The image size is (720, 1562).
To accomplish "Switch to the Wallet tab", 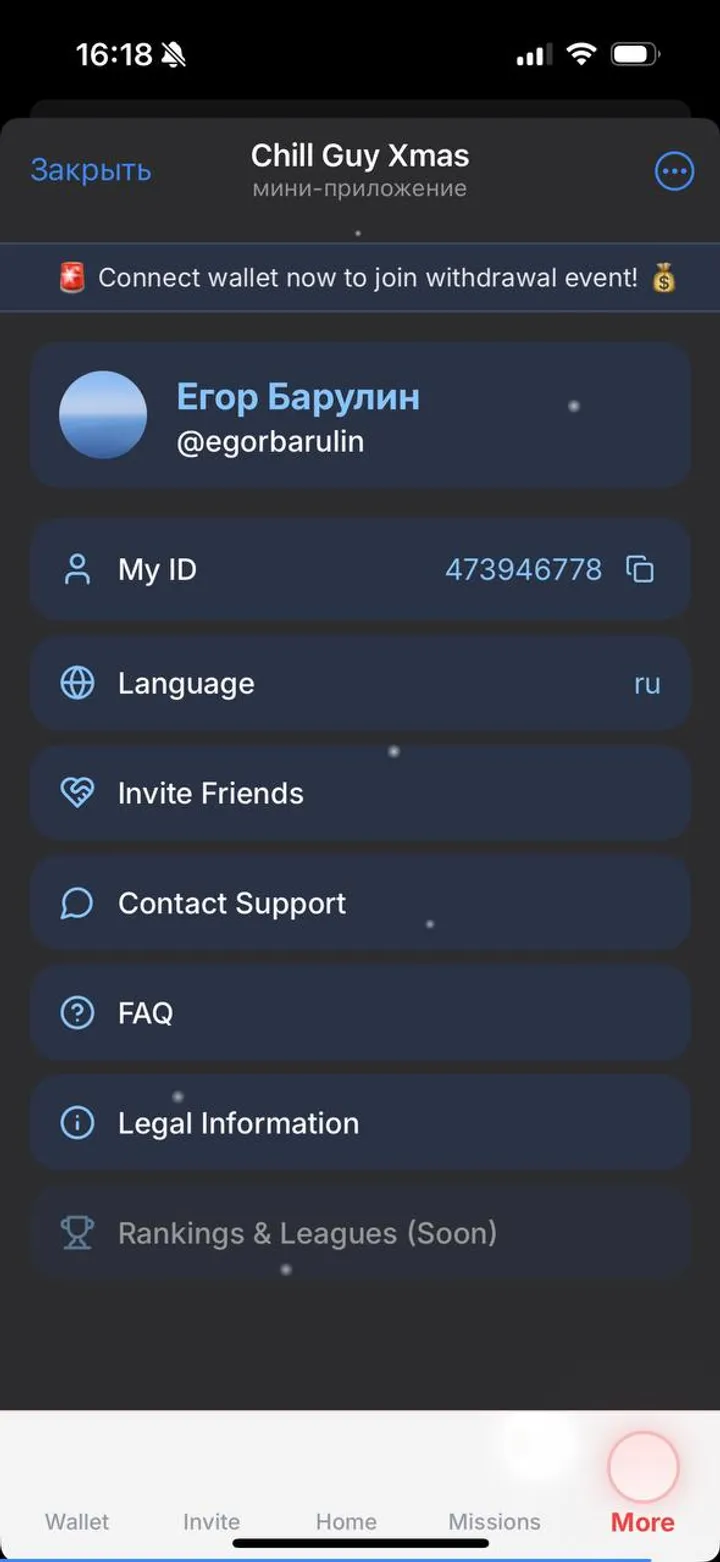I will [76, 1521].
